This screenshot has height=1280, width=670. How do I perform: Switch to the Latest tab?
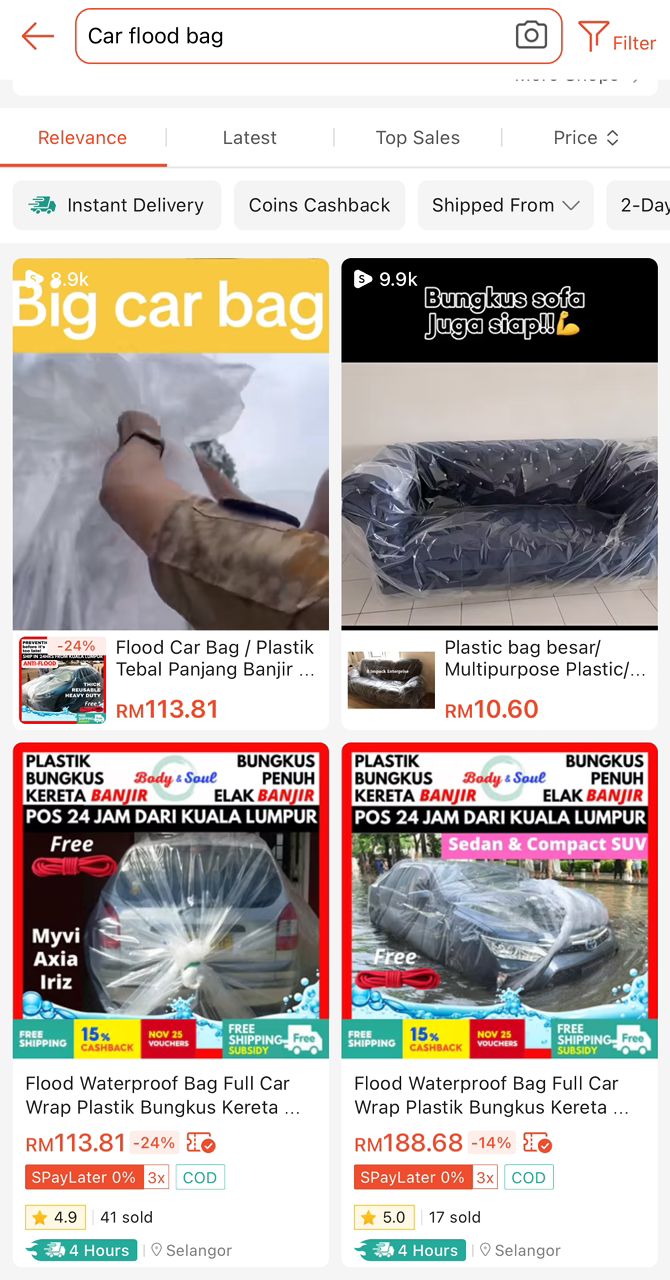tap(249, 138)
